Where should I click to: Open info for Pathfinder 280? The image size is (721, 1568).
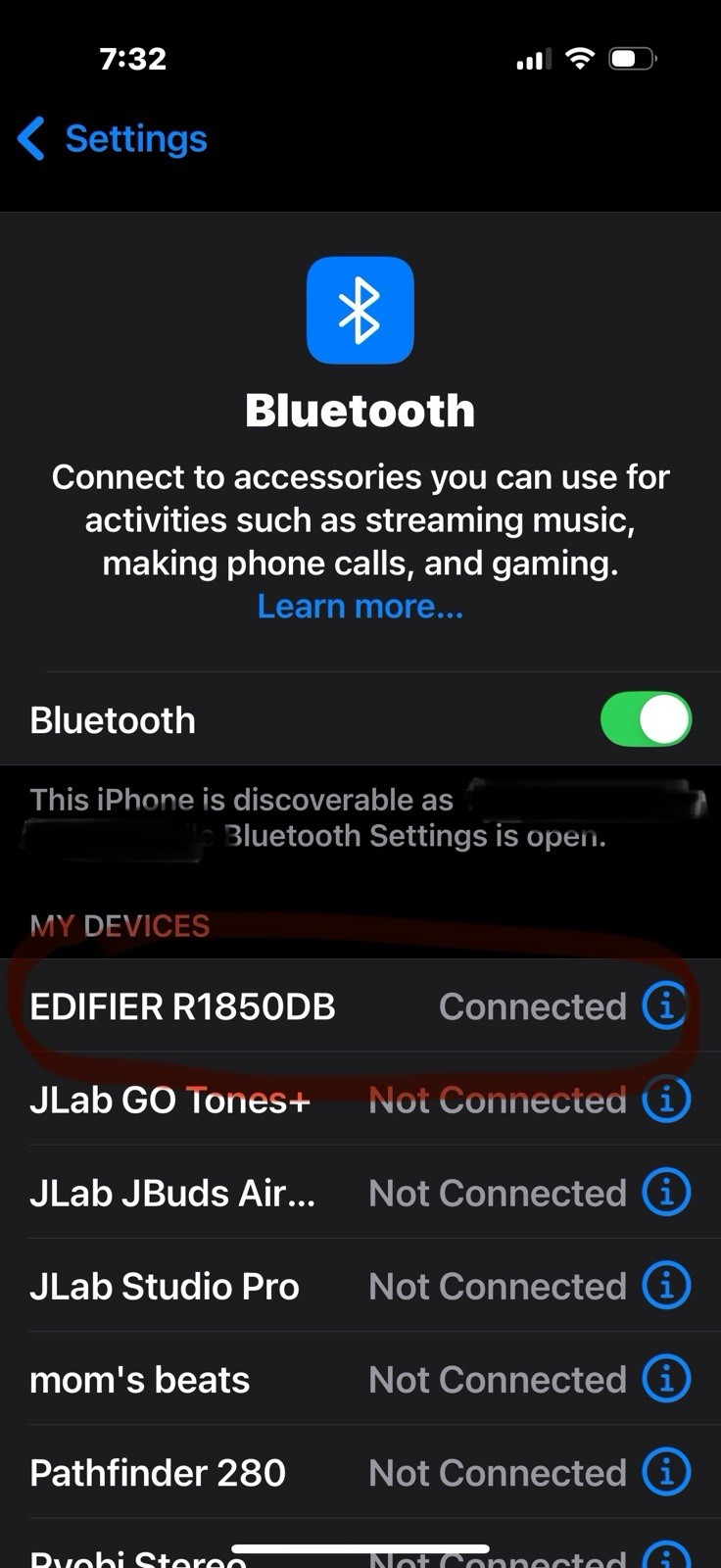pyautogui.click(x=666, y=1472)
